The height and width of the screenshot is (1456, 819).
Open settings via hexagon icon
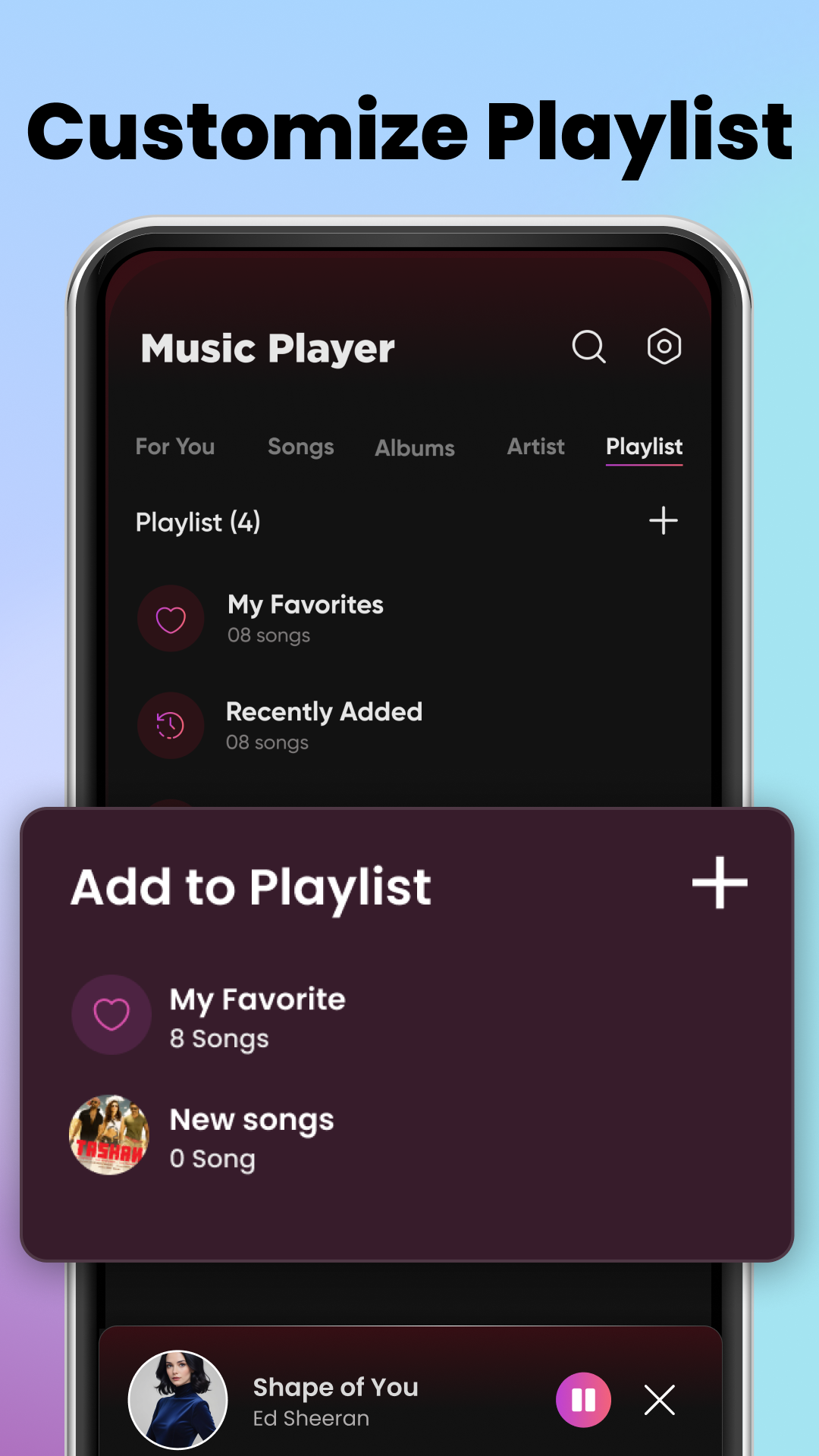tap(664, 347)
